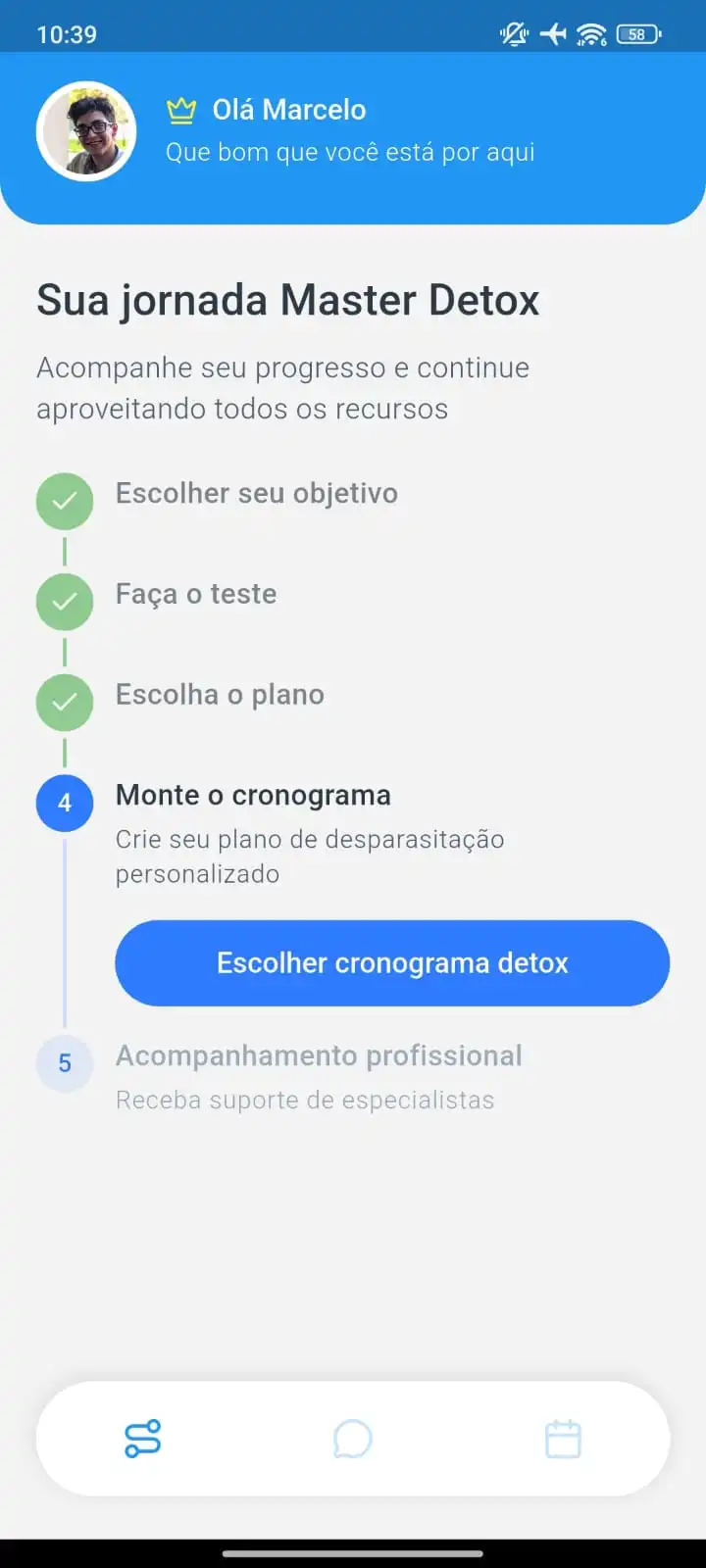706x1568 pixels.
Task: Tap the green checkmark for Faça o teste
Action: click(x=64, y=601)
